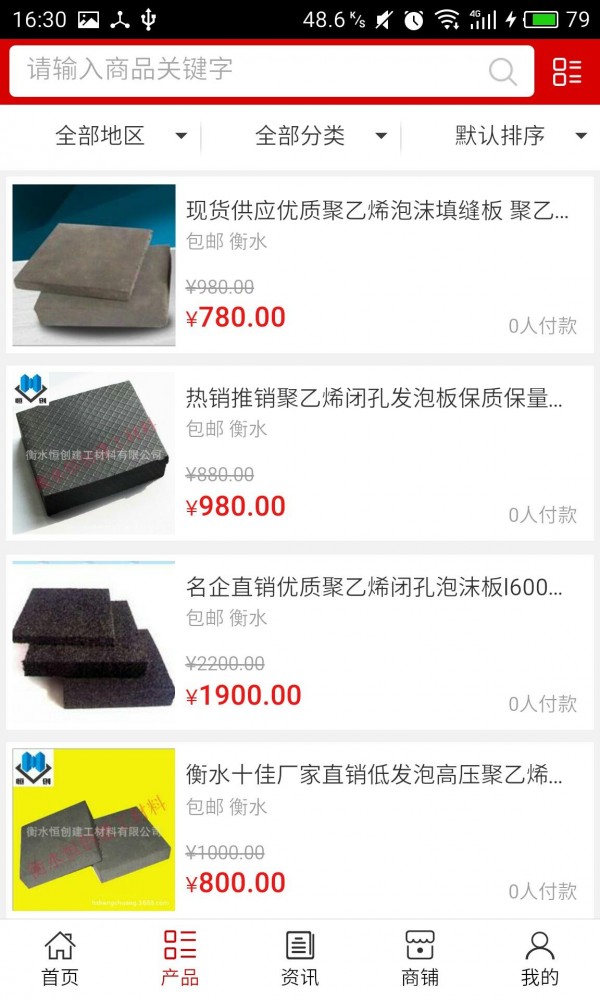
Task: Tap the product keyword search field
Action: click(250, 70)
